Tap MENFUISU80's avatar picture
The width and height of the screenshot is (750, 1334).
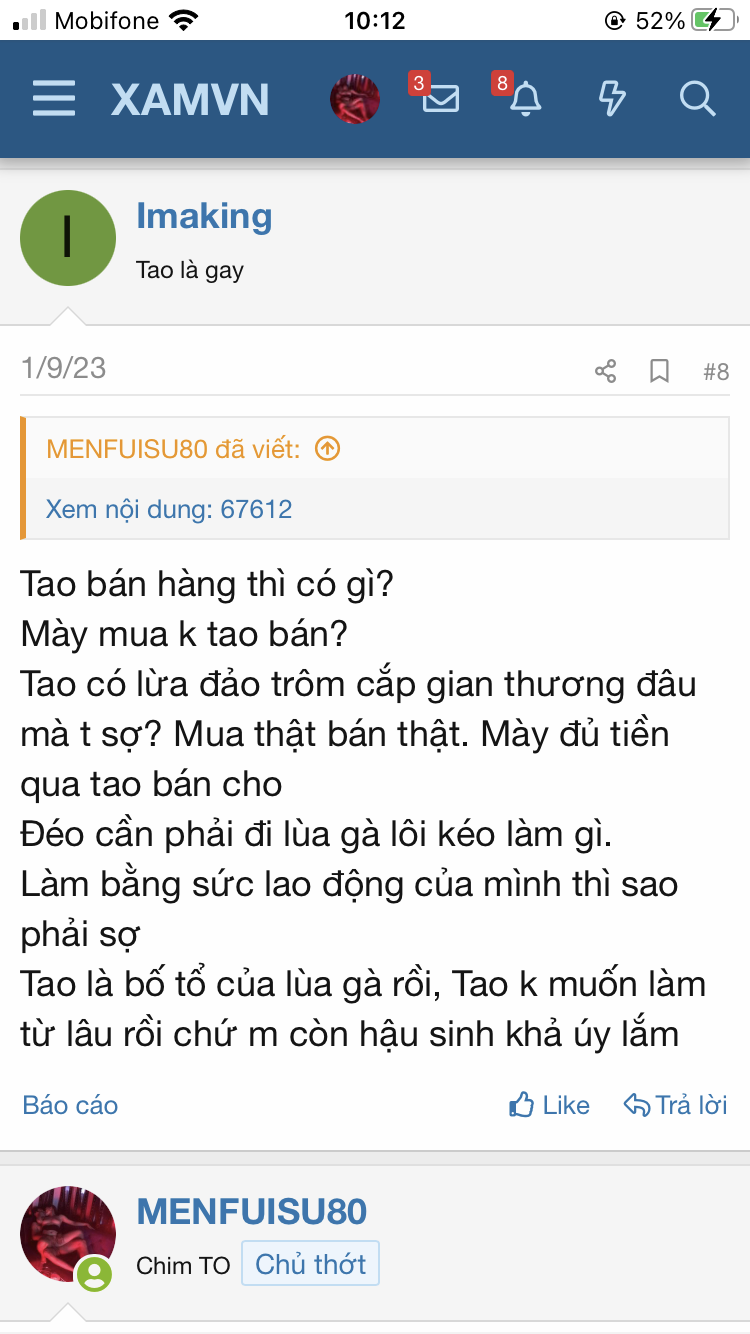pyautogui.click(x=68, y=1234)
